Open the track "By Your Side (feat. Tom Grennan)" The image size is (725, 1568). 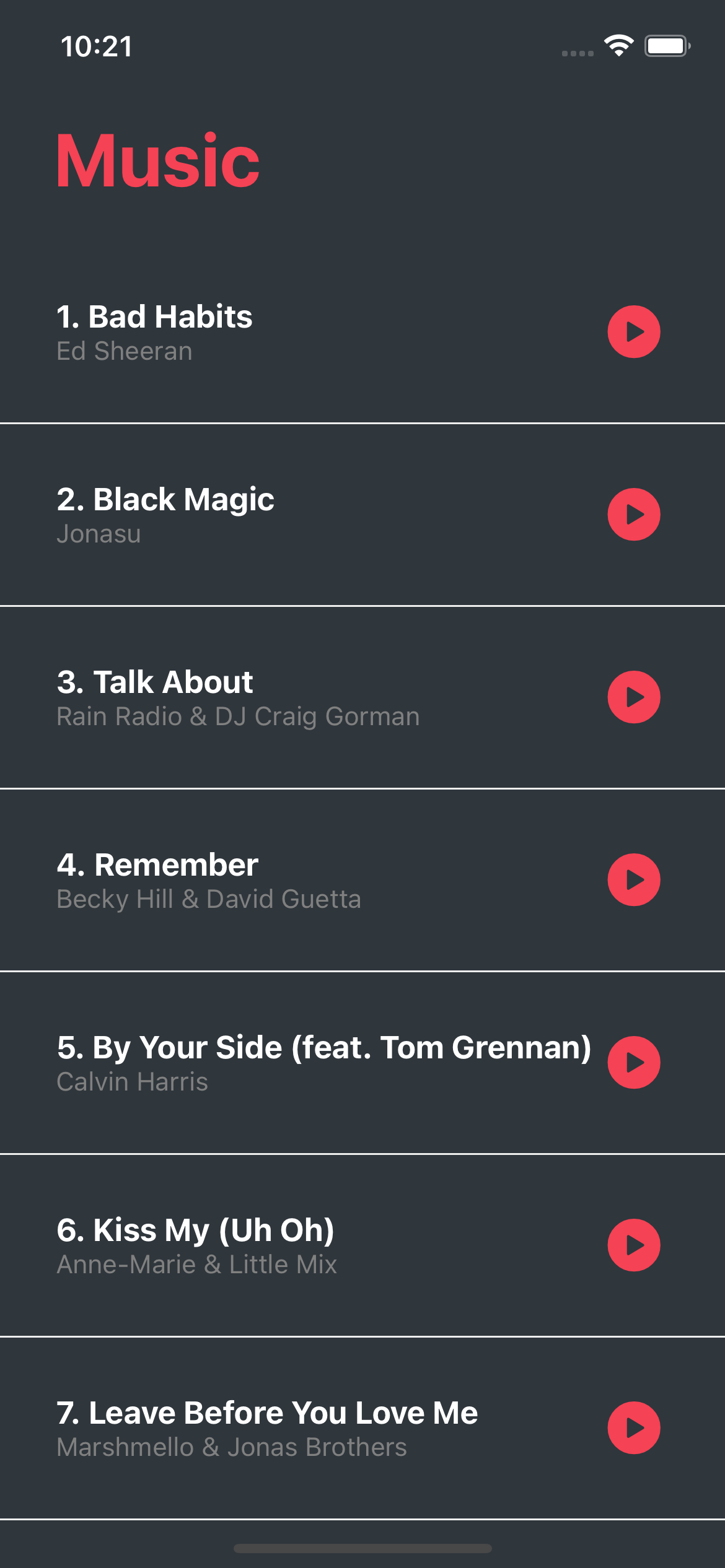pos(279,1048)
